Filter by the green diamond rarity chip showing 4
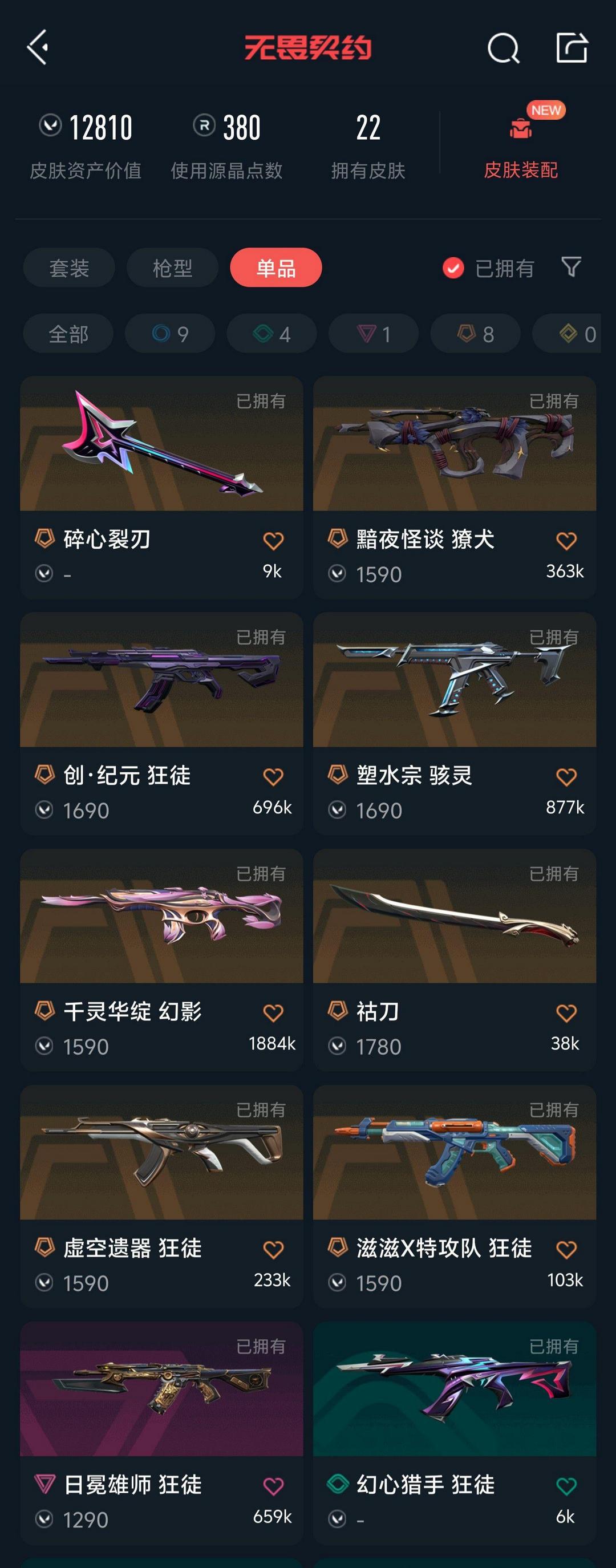Viewport: 616px width, 1568px height. tap(271, 334)
